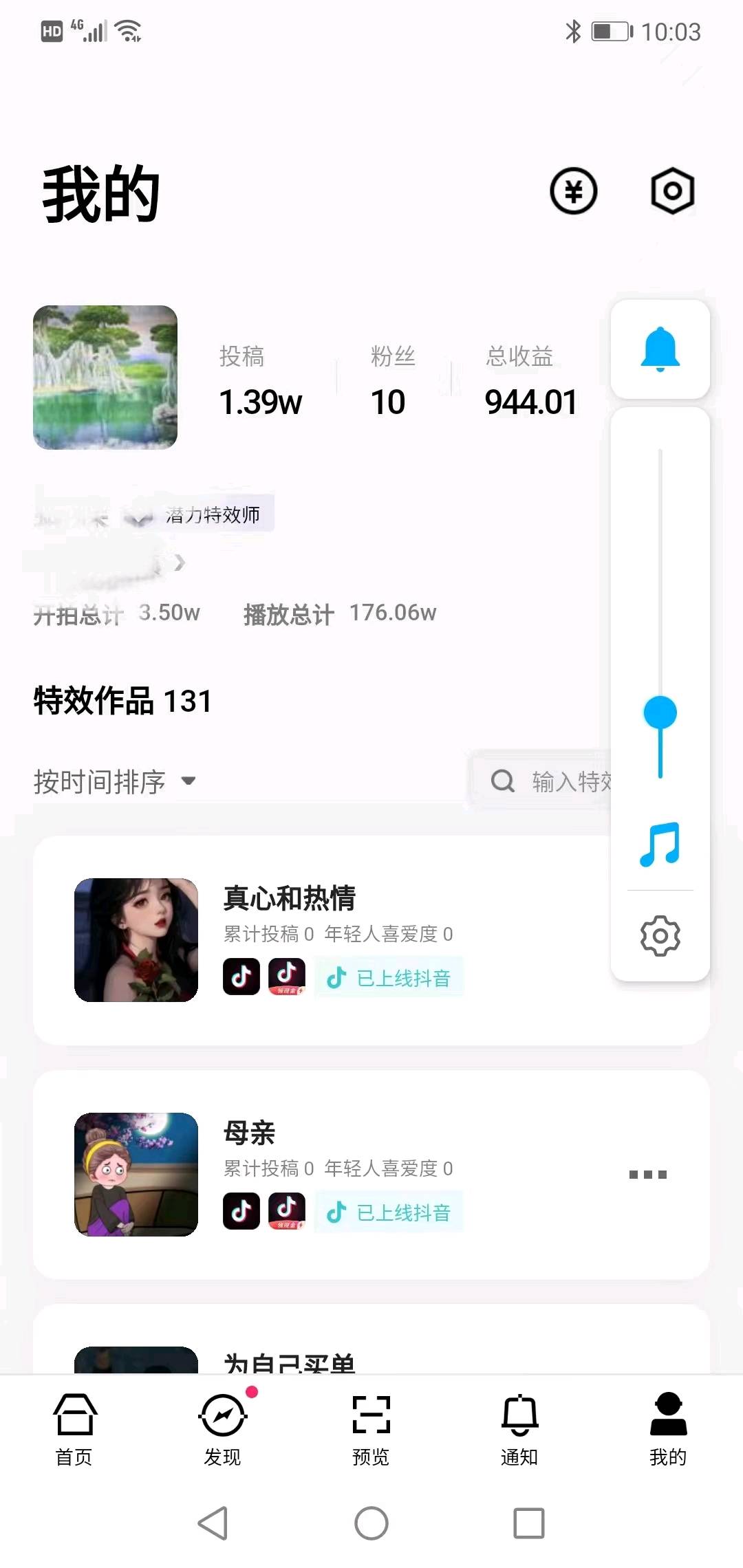743x1568 pixels.
Task: Expand the 按时间排序 sort dropdown
Action: tap(116, 781)
